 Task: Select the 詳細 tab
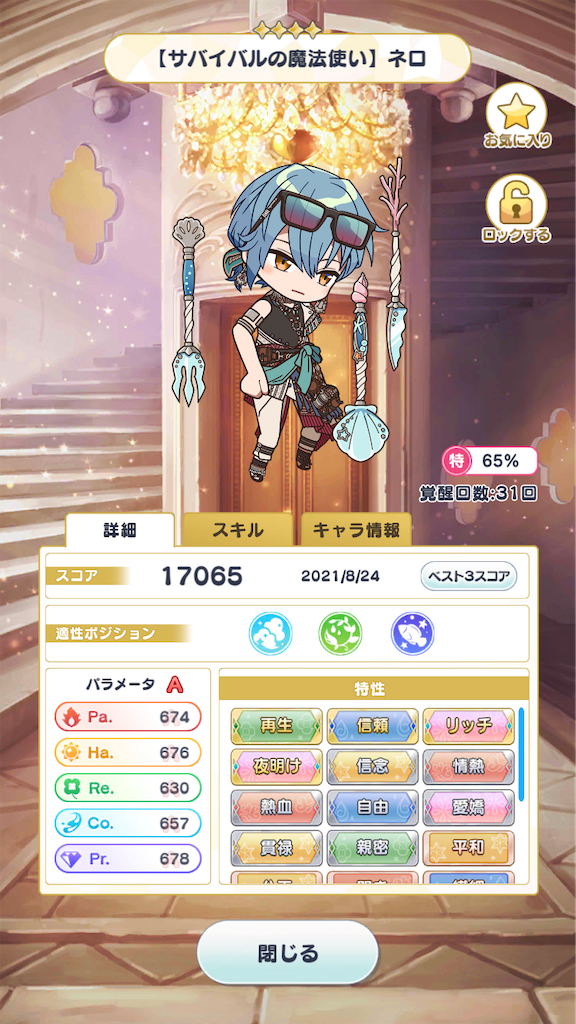click(120, 530)
